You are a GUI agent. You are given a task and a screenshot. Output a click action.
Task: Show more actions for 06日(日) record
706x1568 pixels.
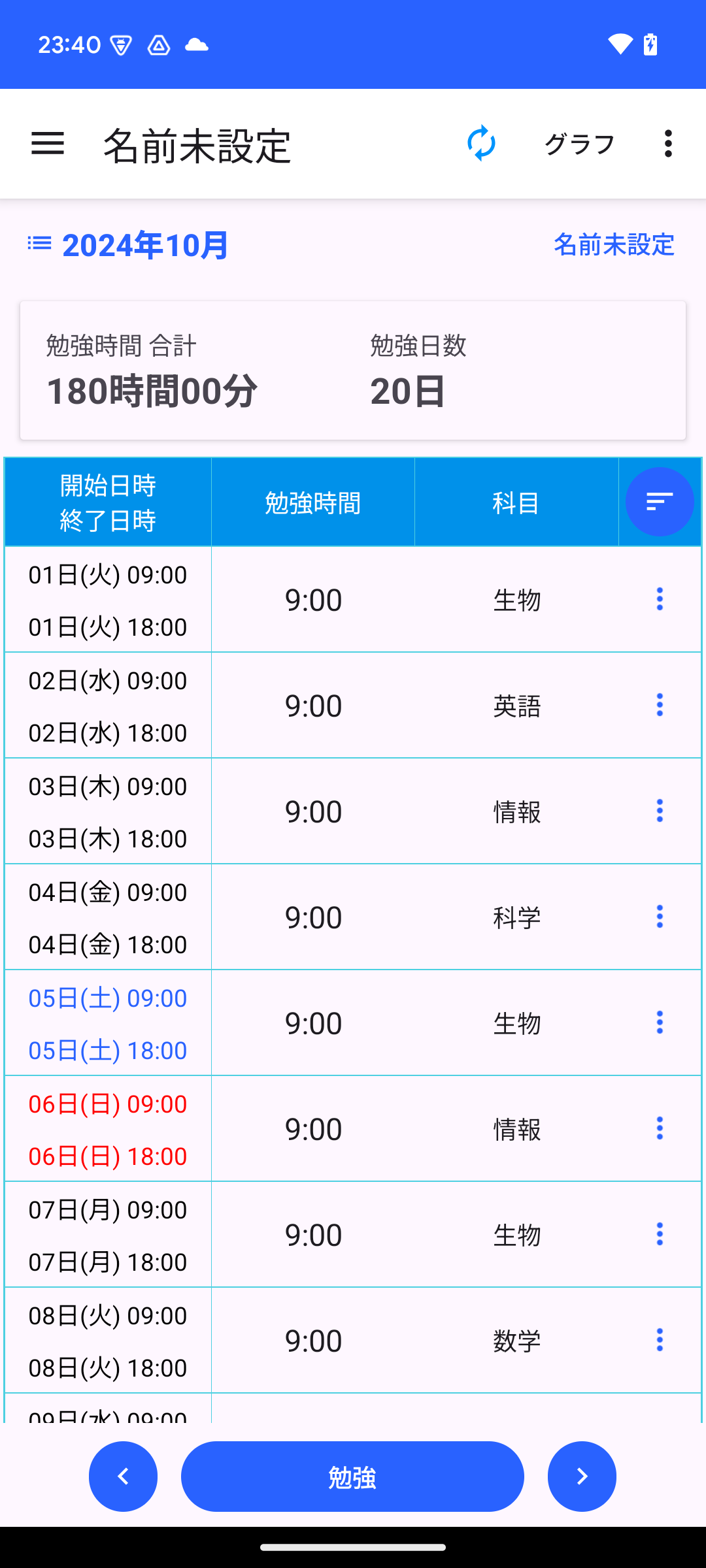tap(660, 1128)
